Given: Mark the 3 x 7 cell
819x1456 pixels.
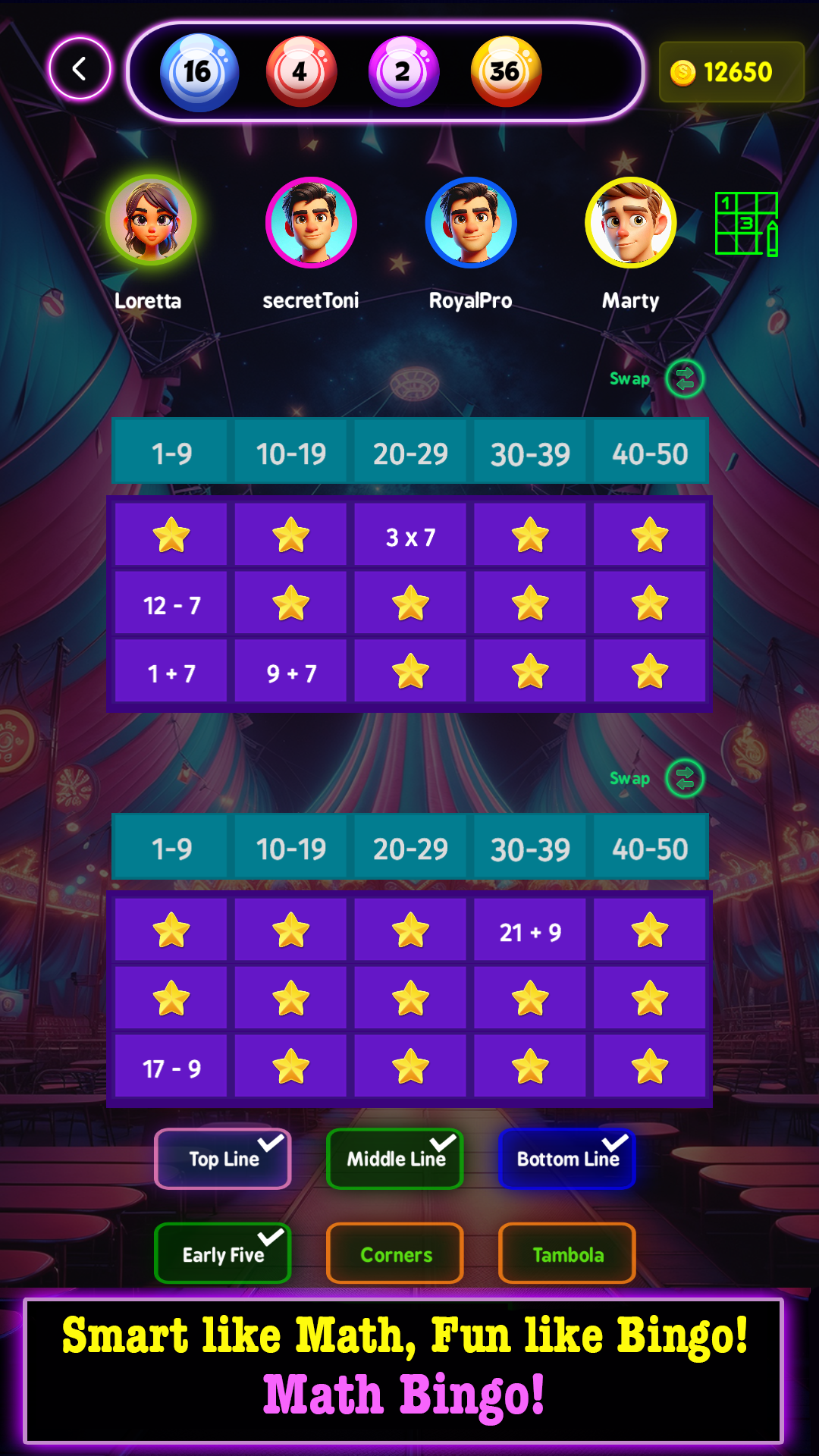Looking at the screenshot, I should 410,537.
